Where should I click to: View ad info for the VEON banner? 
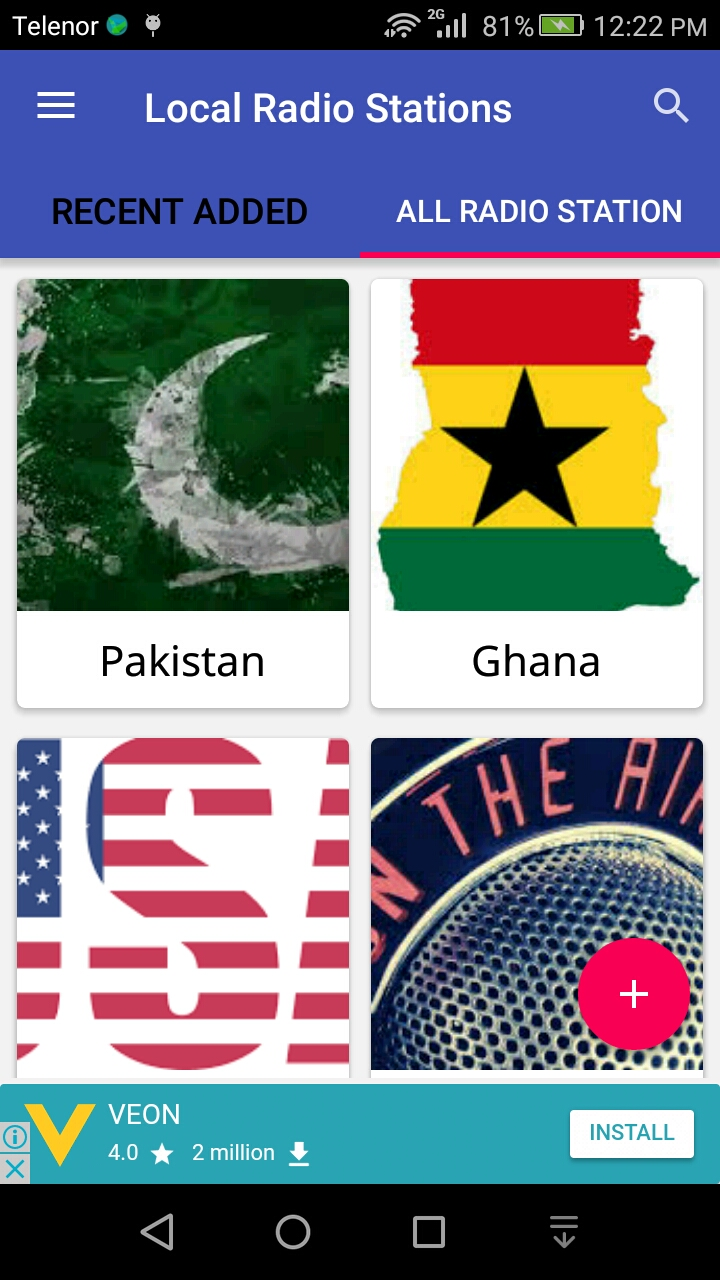tap(14, 1137)
